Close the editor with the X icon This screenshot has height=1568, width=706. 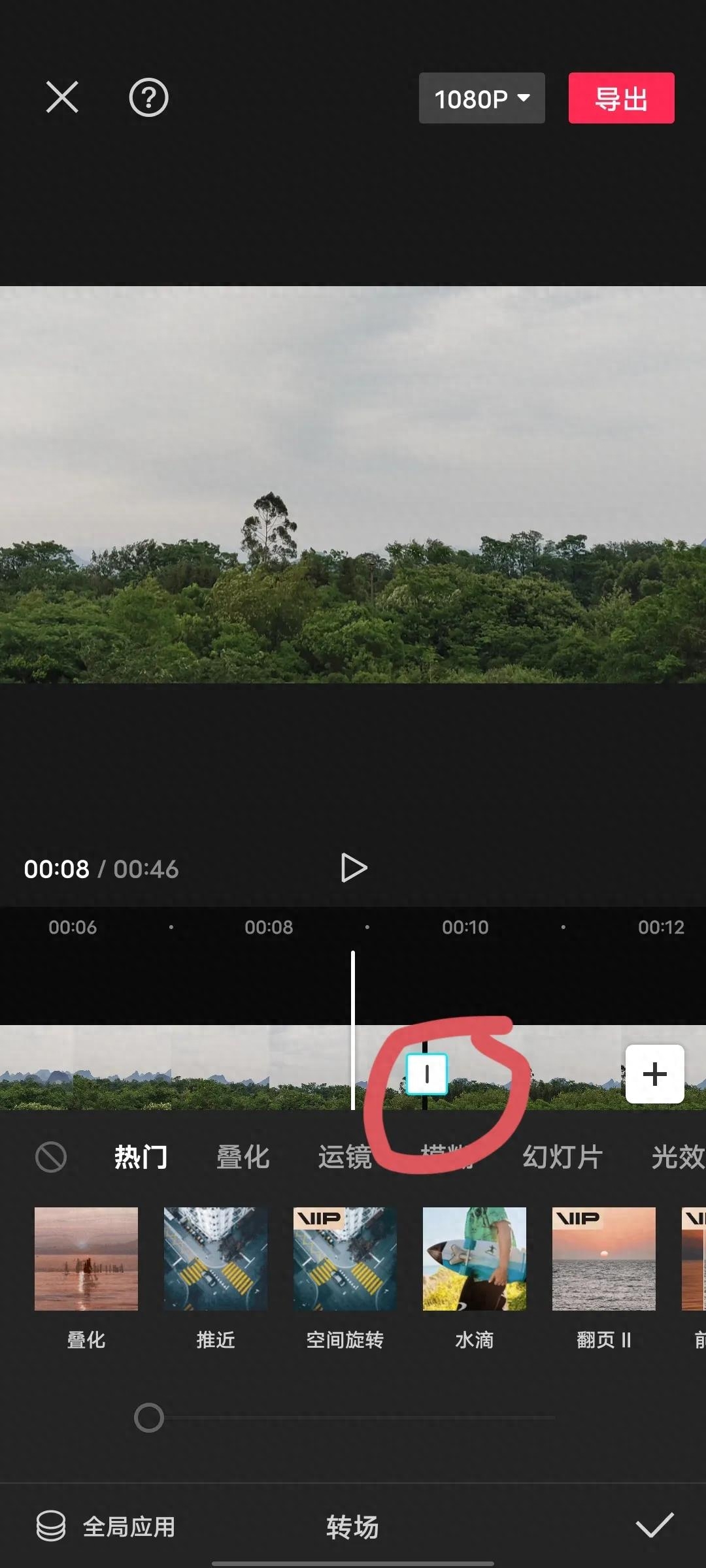click(62, 97)
